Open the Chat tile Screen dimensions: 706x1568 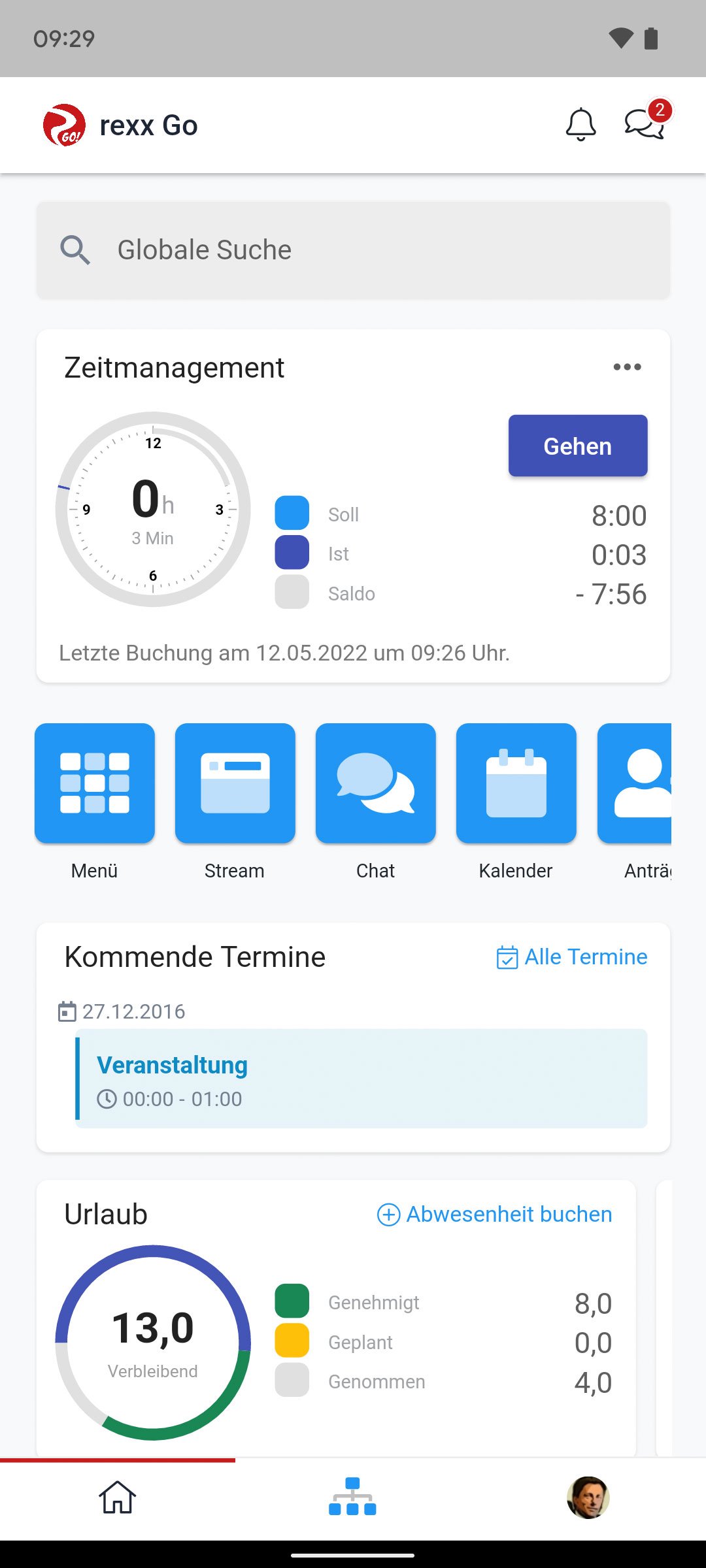click(376, 783)
